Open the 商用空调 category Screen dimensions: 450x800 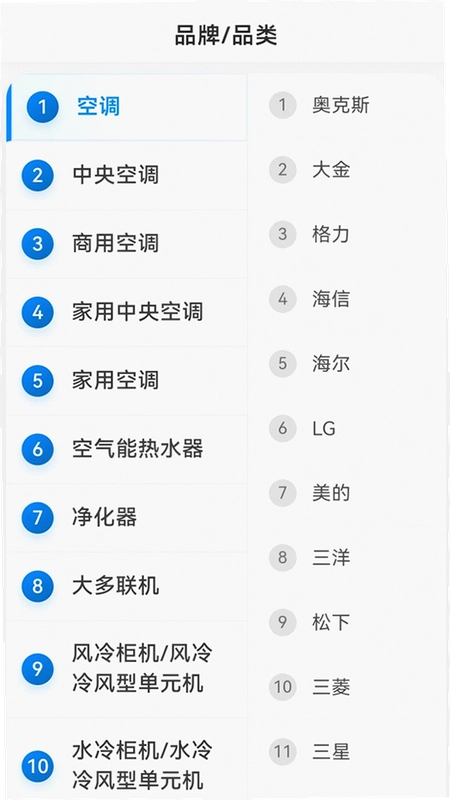[127, 243]
